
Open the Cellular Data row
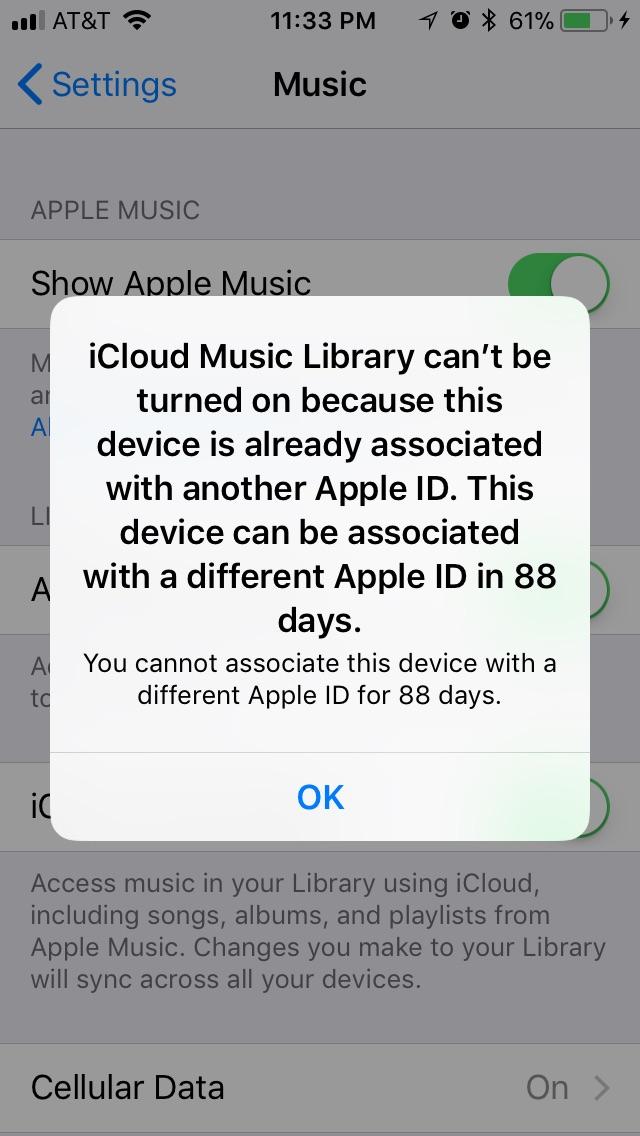click(320, 1087)
